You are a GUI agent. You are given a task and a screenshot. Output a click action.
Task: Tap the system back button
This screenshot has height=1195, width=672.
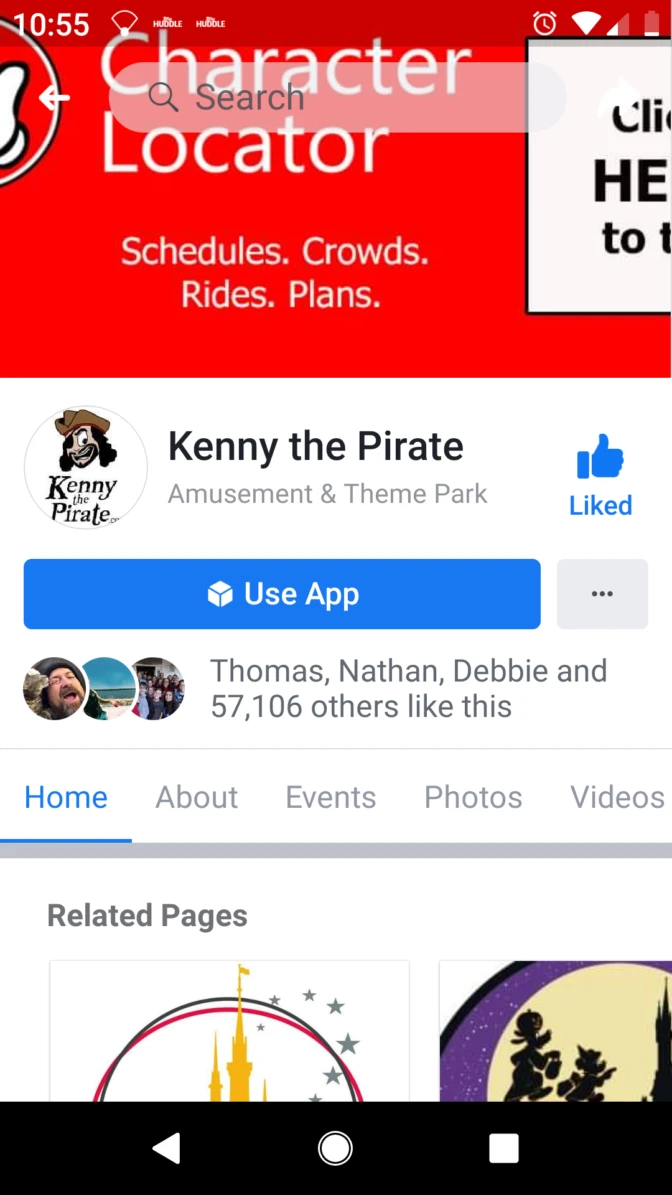point(167,1148)
